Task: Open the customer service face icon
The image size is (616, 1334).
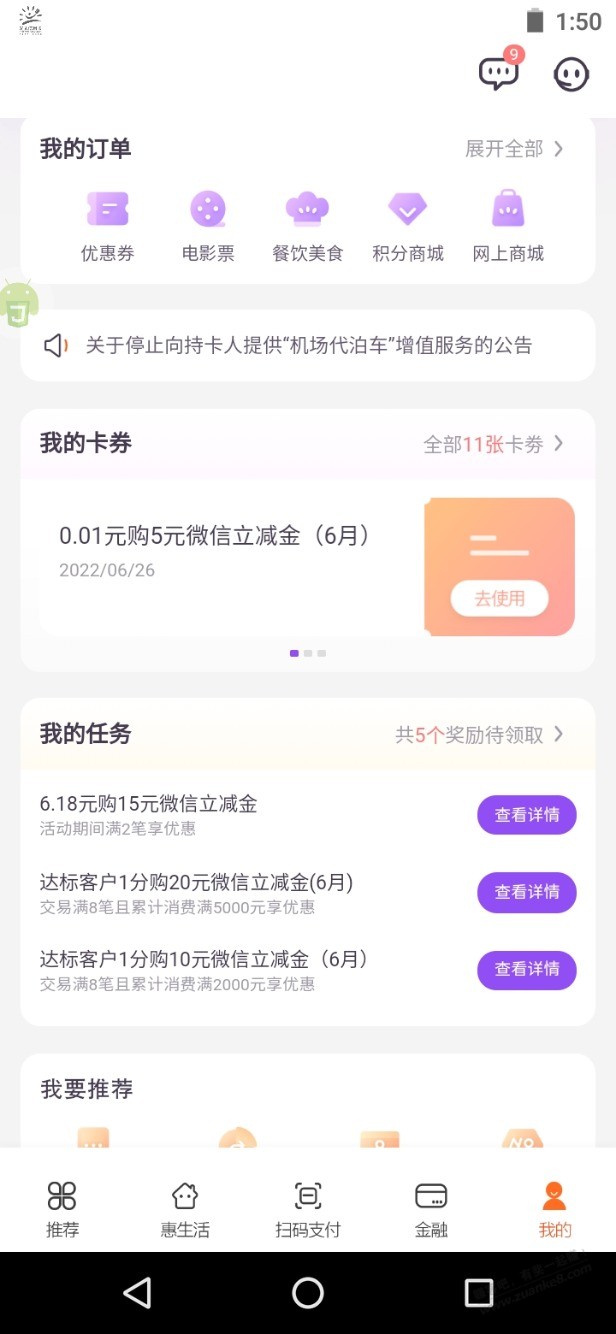Action: (x=571, y=74)
